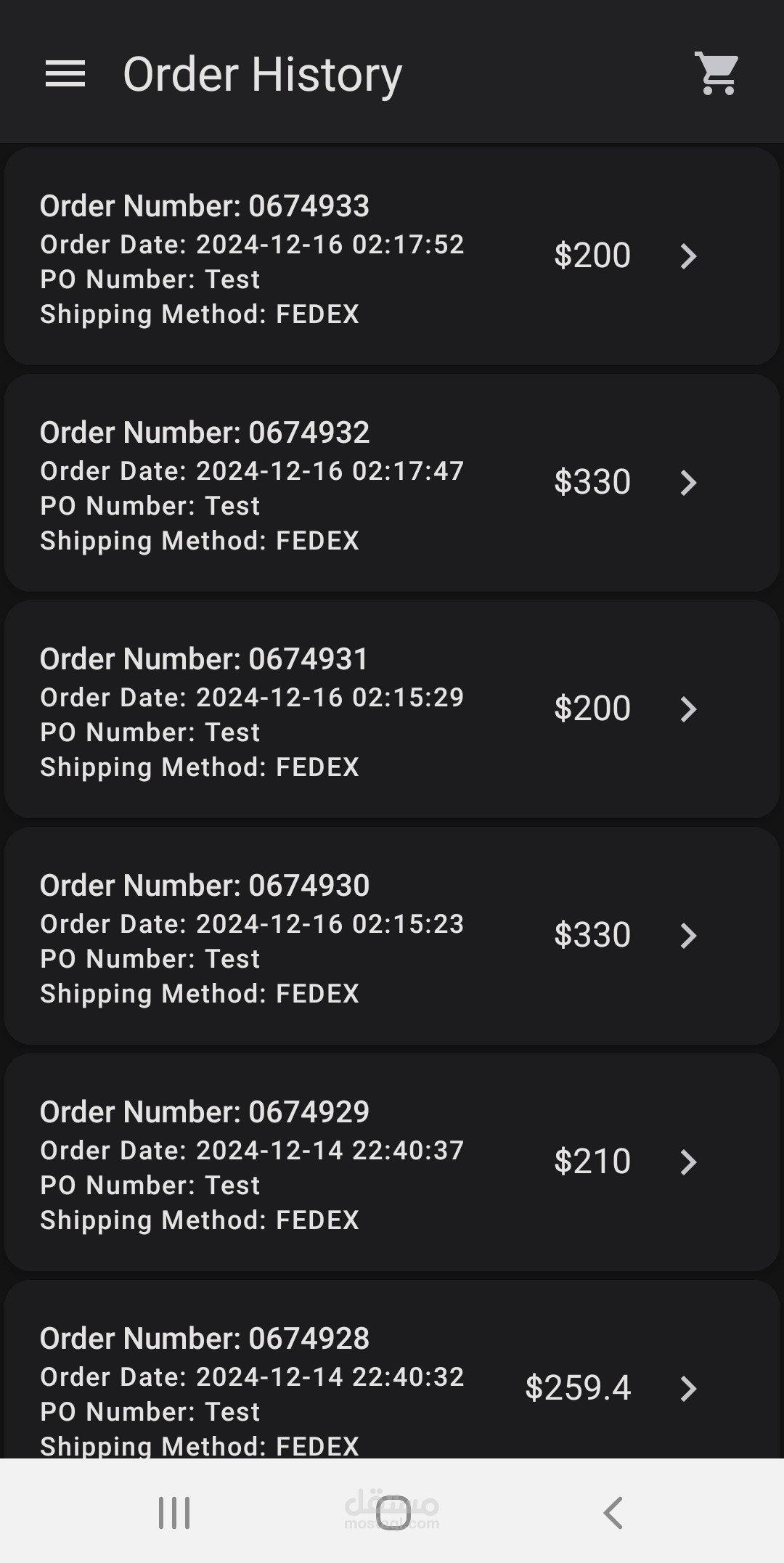Image resolution: width=784 pixels, height=1563 pixels.
Task: Open order number 0674931
Action: point(392,709)
